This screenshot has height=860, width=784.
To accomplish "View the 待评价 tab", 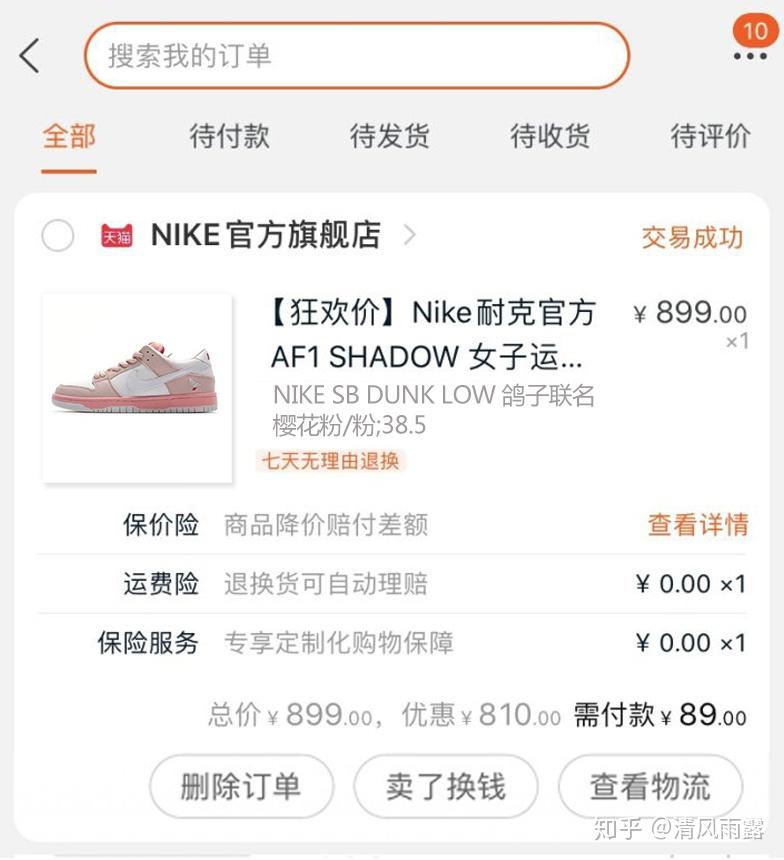I will 710,136.
